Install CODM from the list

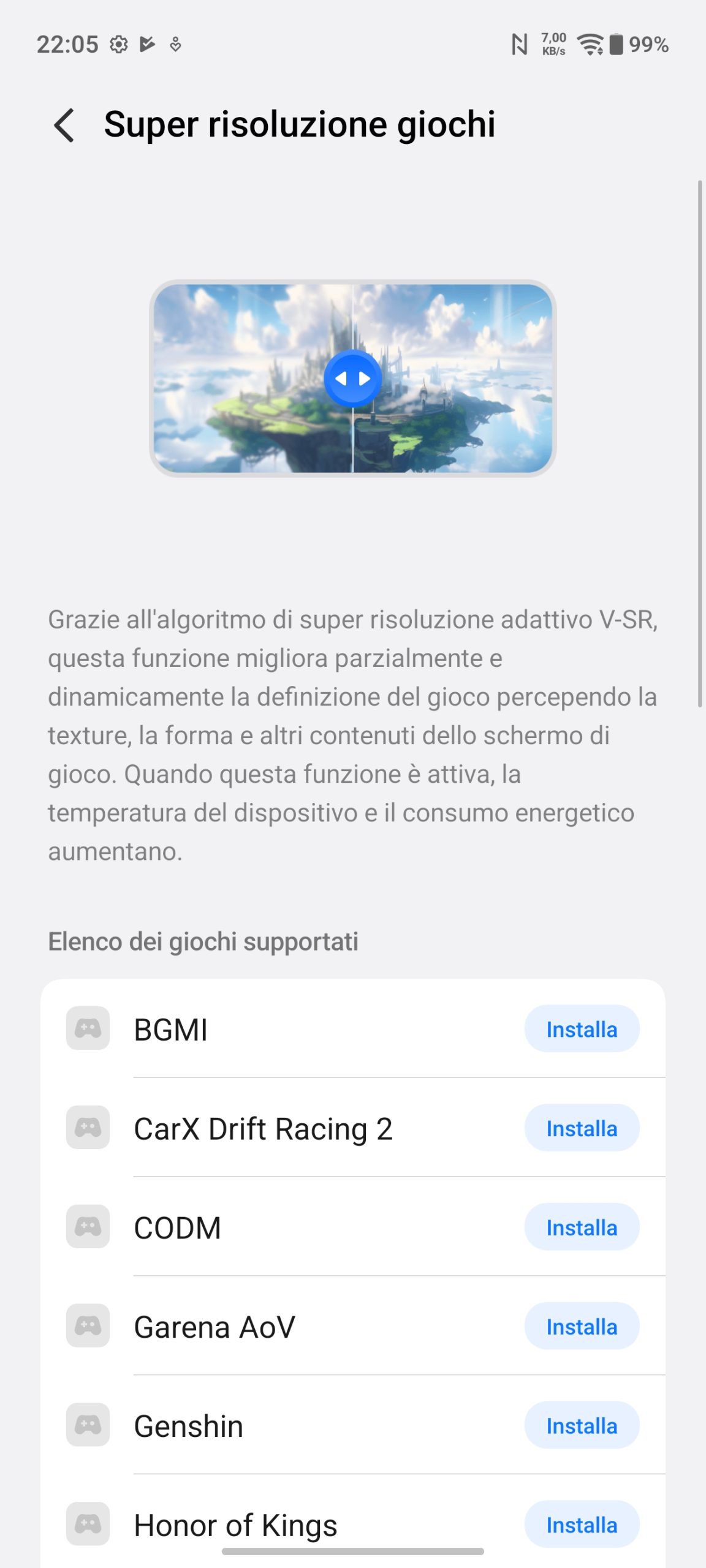(x=581, y=1227)
